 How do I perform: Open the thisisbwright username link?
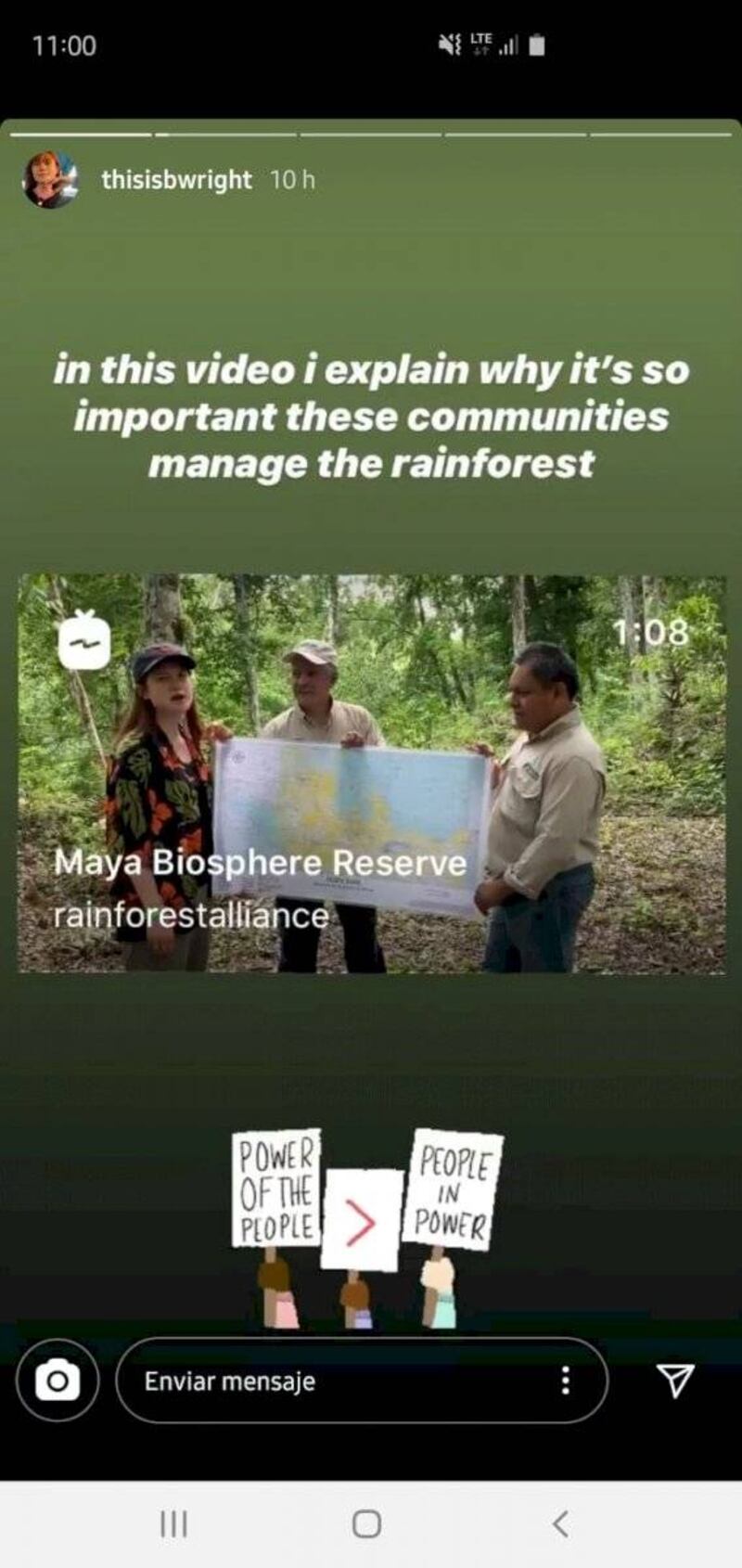tap(176, 179)
